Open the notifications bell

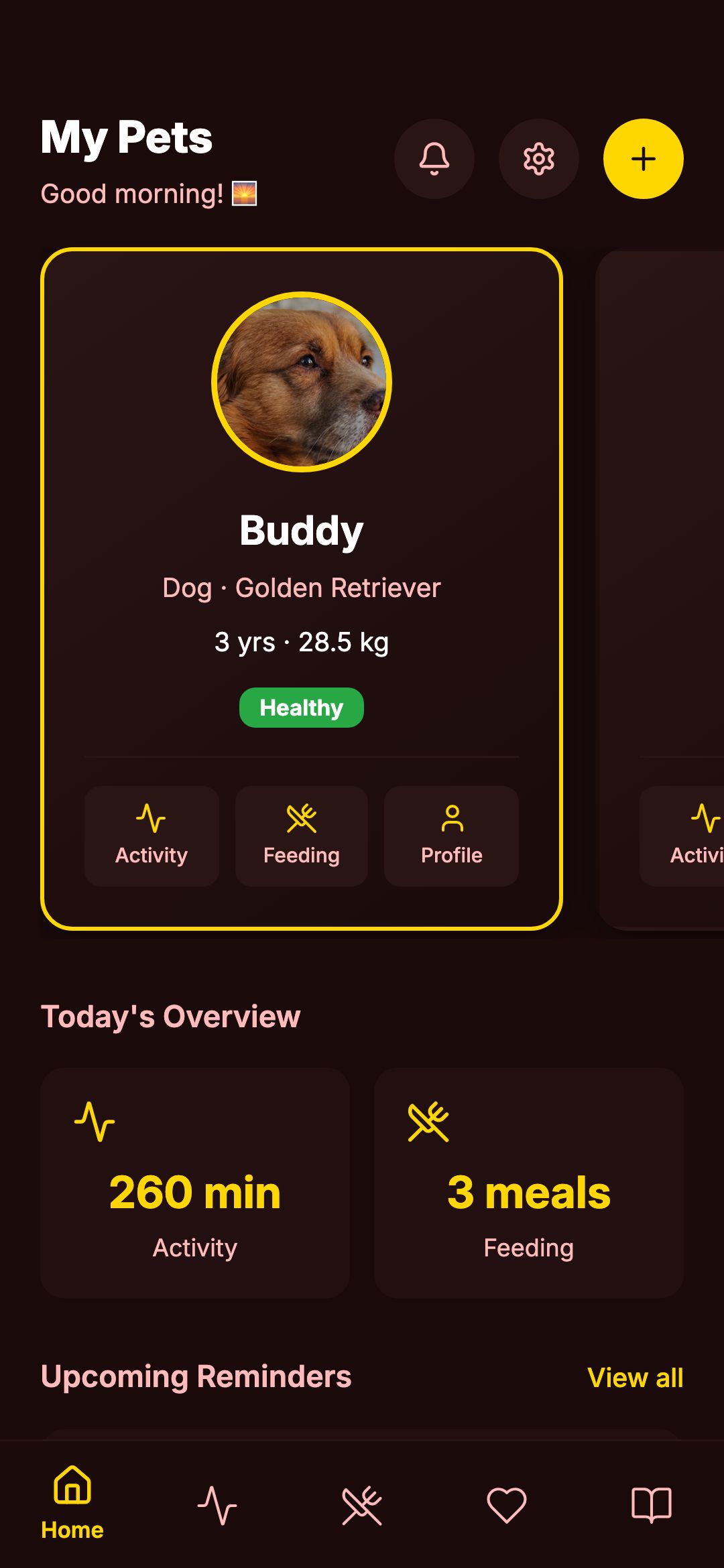434,158
